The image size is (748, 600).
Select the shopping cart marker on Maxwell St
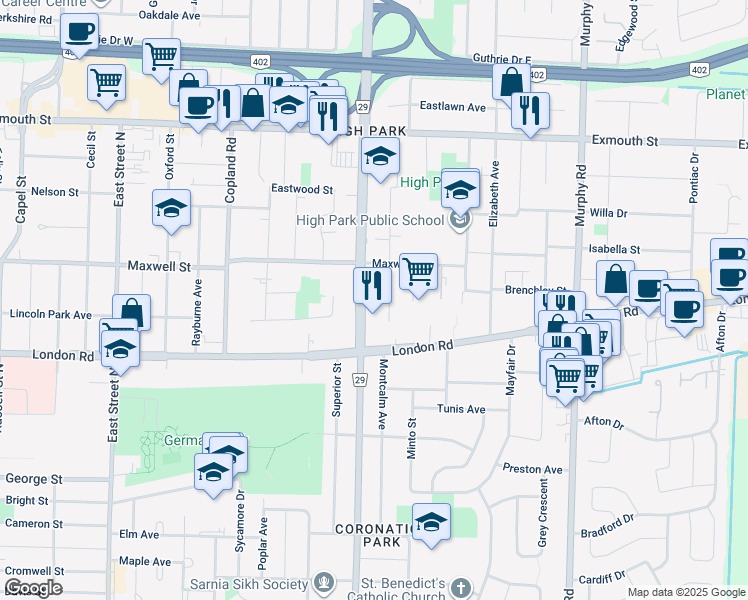point(419,270)
